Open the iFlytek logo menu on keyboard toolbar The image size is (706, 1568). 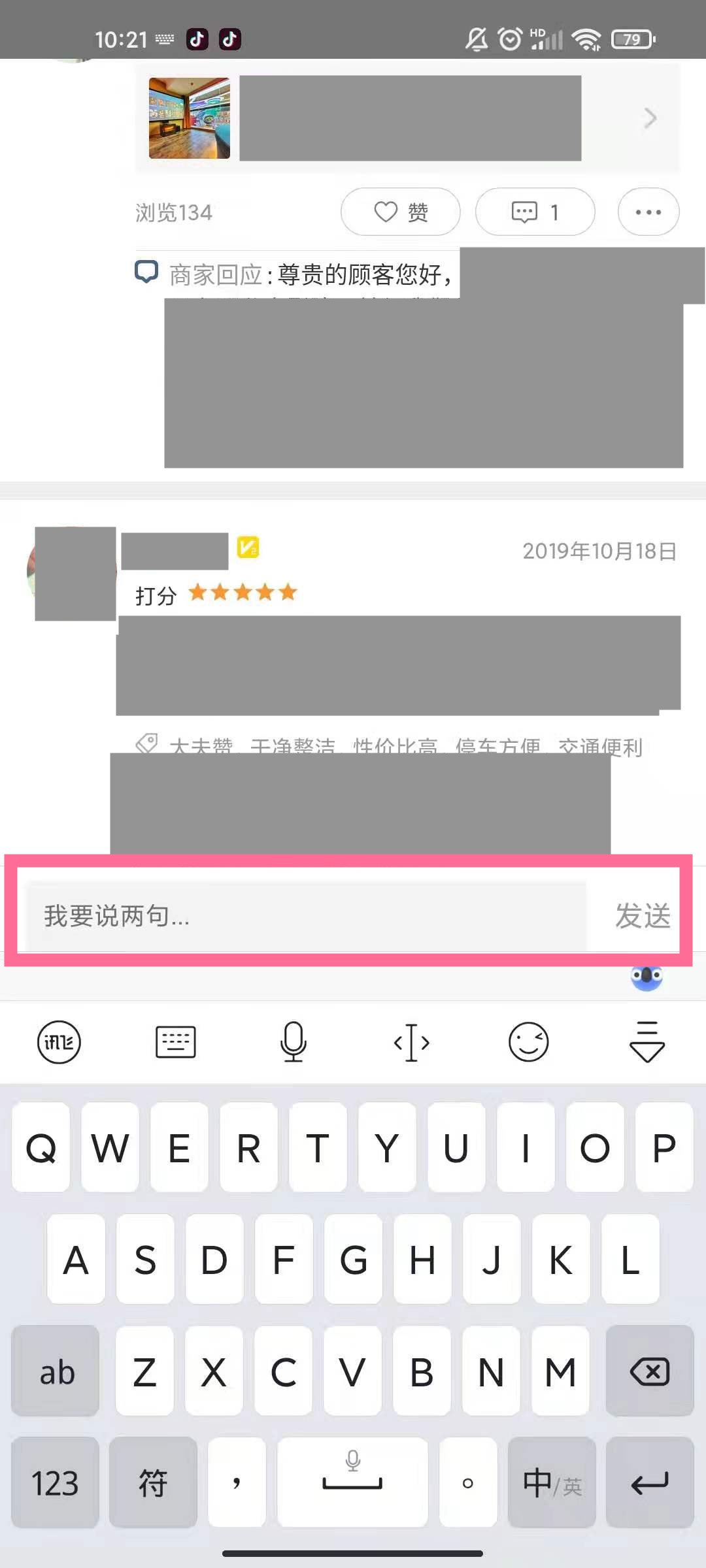coord(59,1042)
